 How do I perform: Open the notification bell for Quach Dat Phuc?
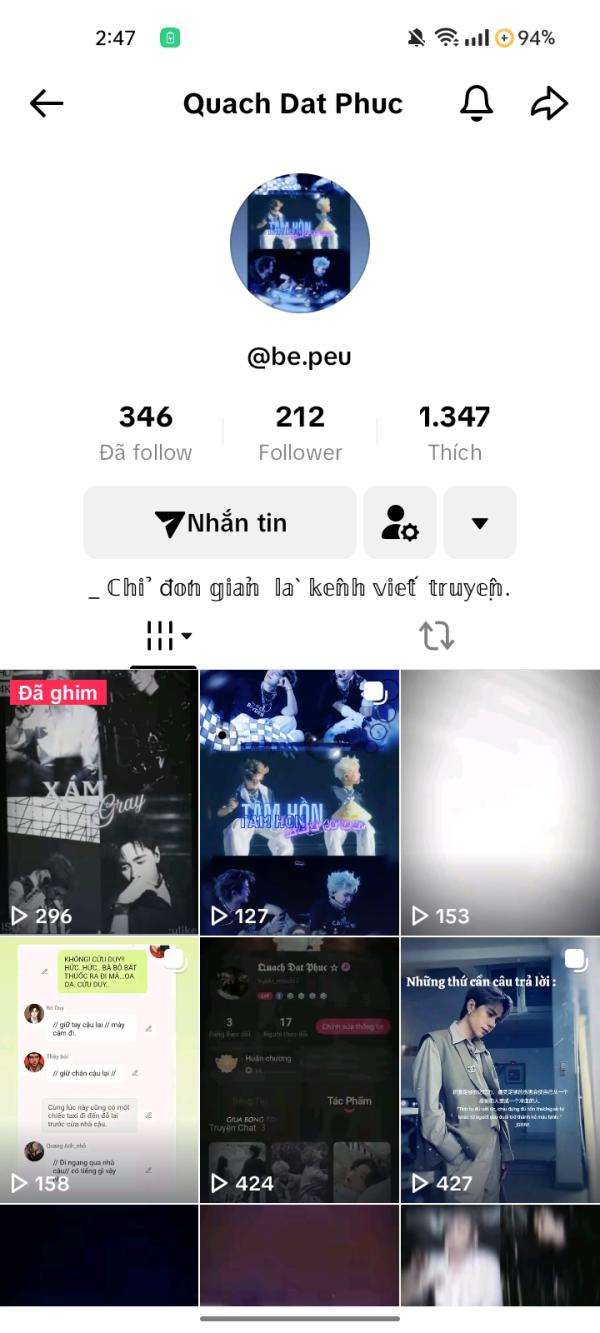[x=477, y=103]
